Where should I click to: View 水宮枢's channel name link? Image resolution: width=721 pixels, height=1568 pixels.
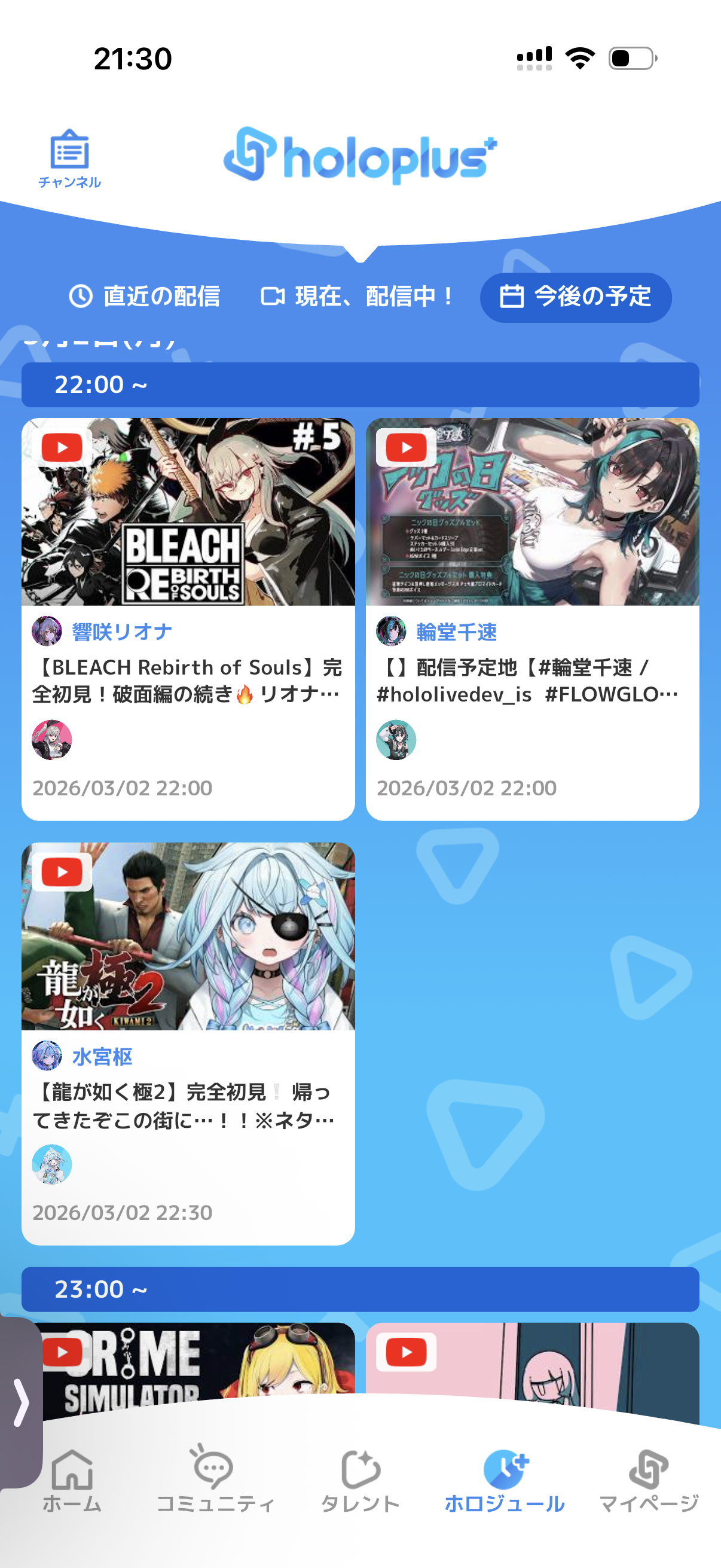pyautogui.click(x=102, y=1057)
